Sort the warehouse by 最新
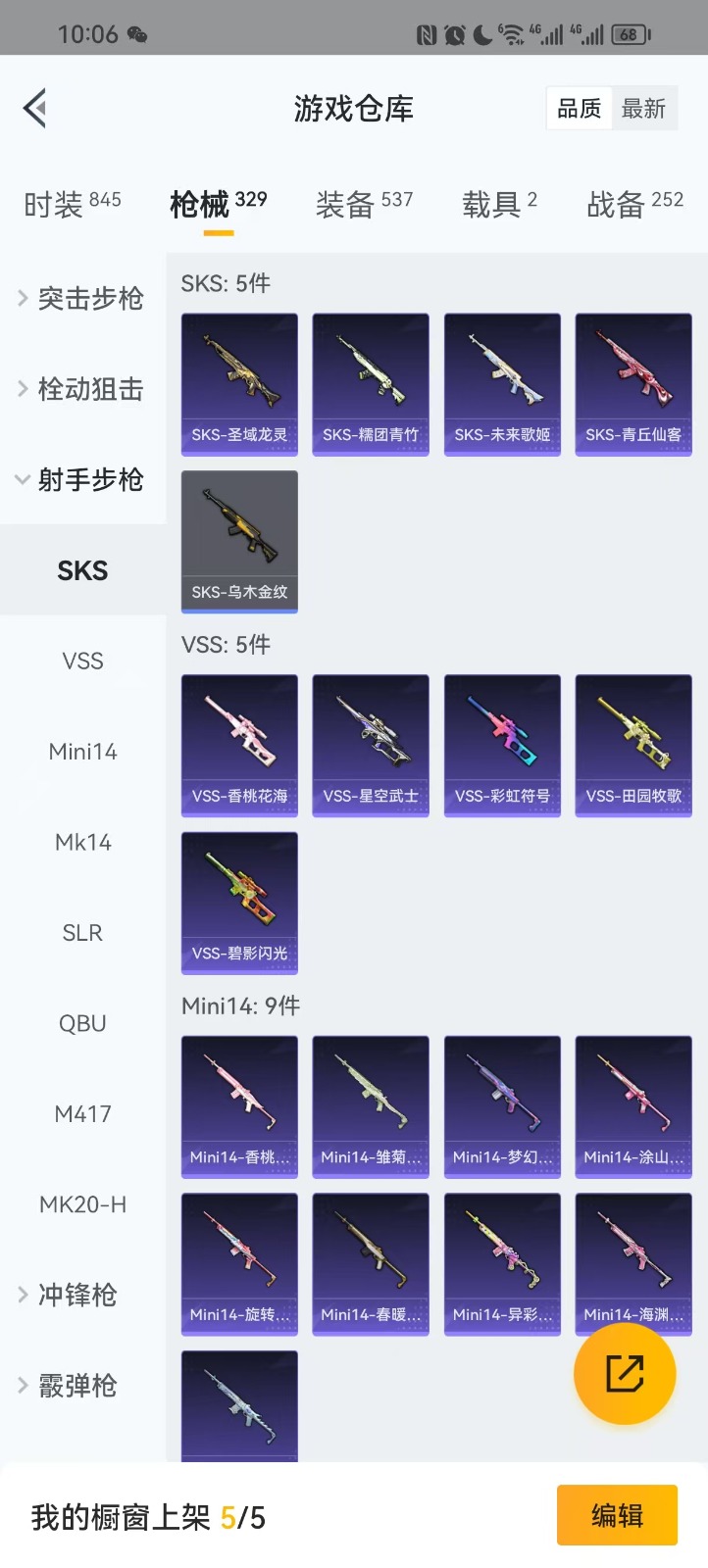The image size is (708, 1568). [643, 109]
